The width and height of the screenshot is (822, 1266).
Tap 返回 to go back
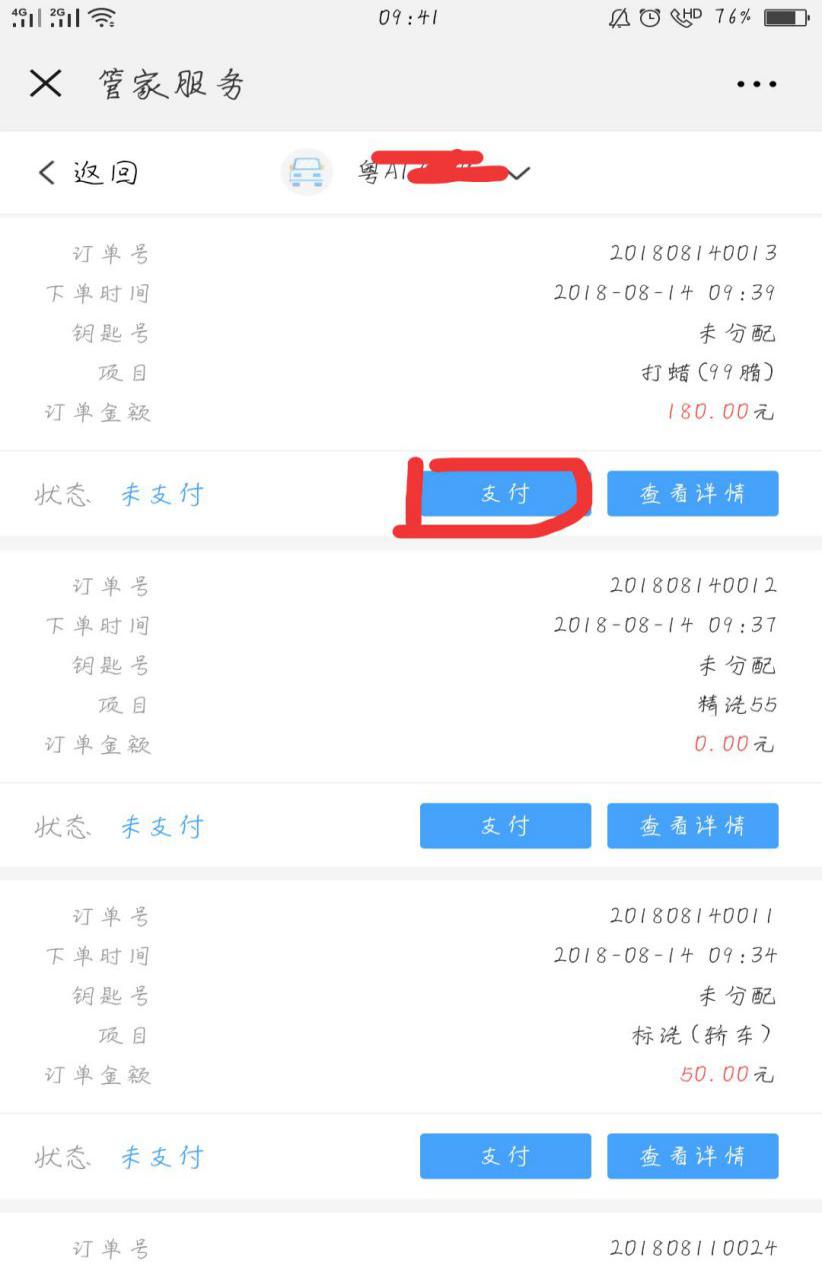pyautogui.click(x=87, y=173)
